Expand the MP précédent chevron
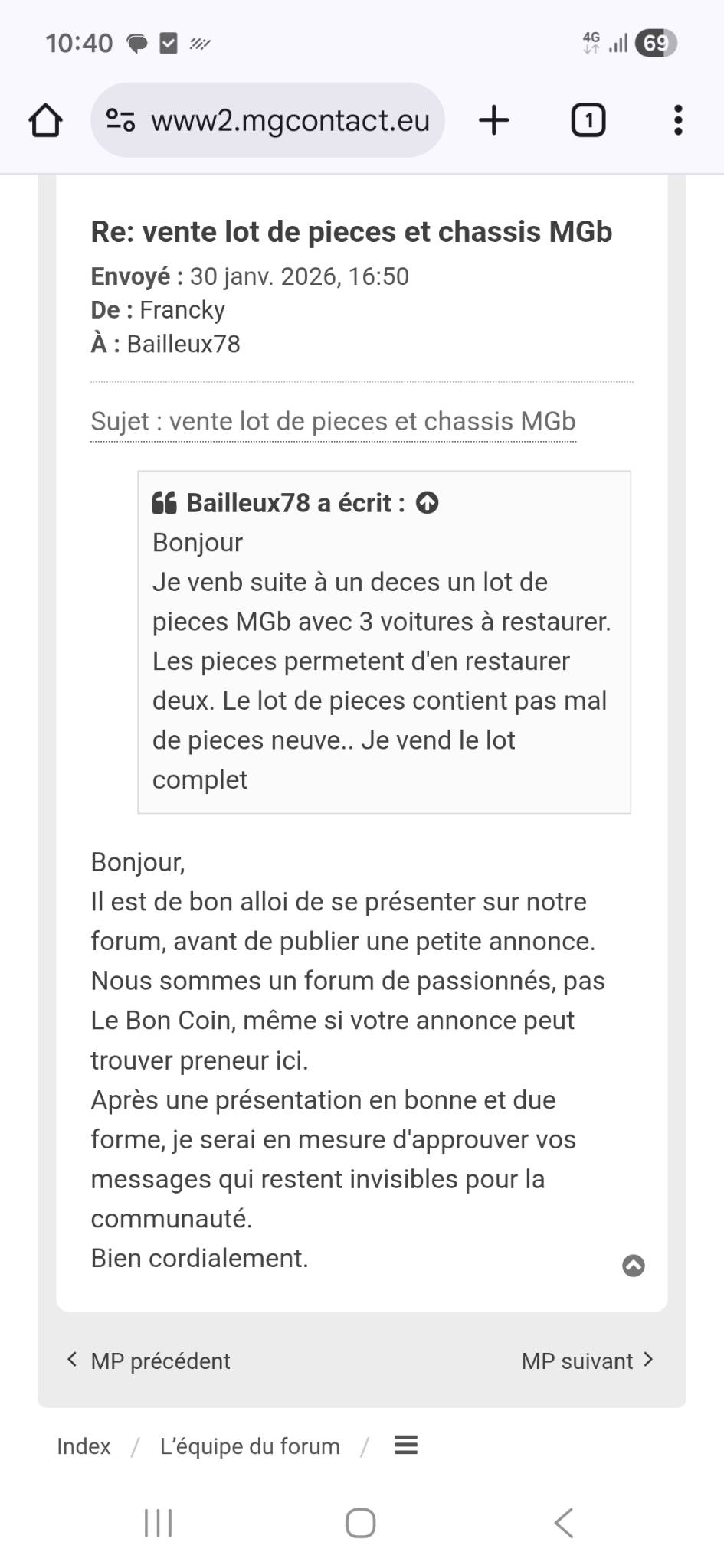The width and height of the screenshot is (724, 1568). [x=71, y=1361]
